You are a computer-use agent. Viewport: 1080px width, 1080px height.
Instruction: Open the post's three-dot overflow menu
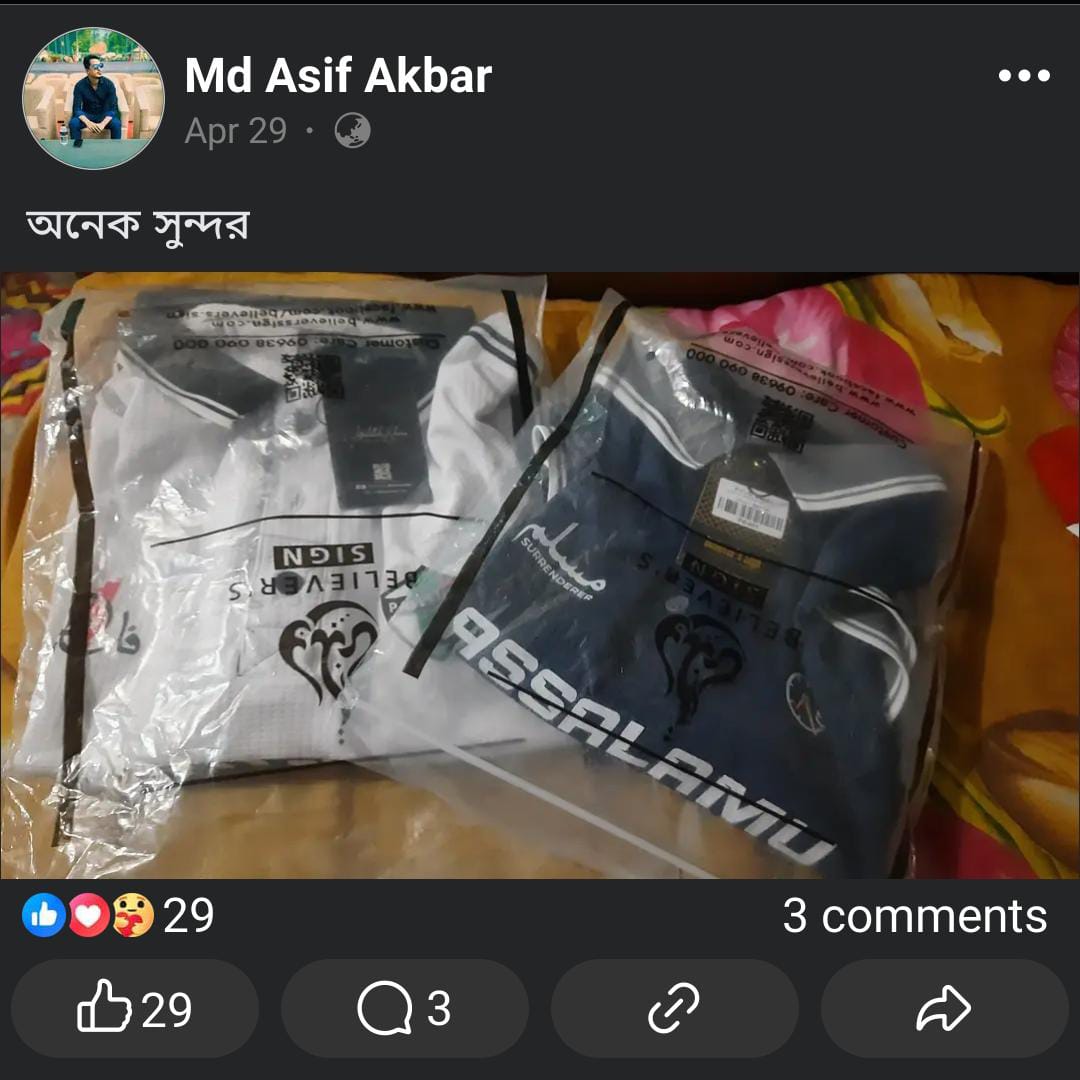(x=1024, y=75)
